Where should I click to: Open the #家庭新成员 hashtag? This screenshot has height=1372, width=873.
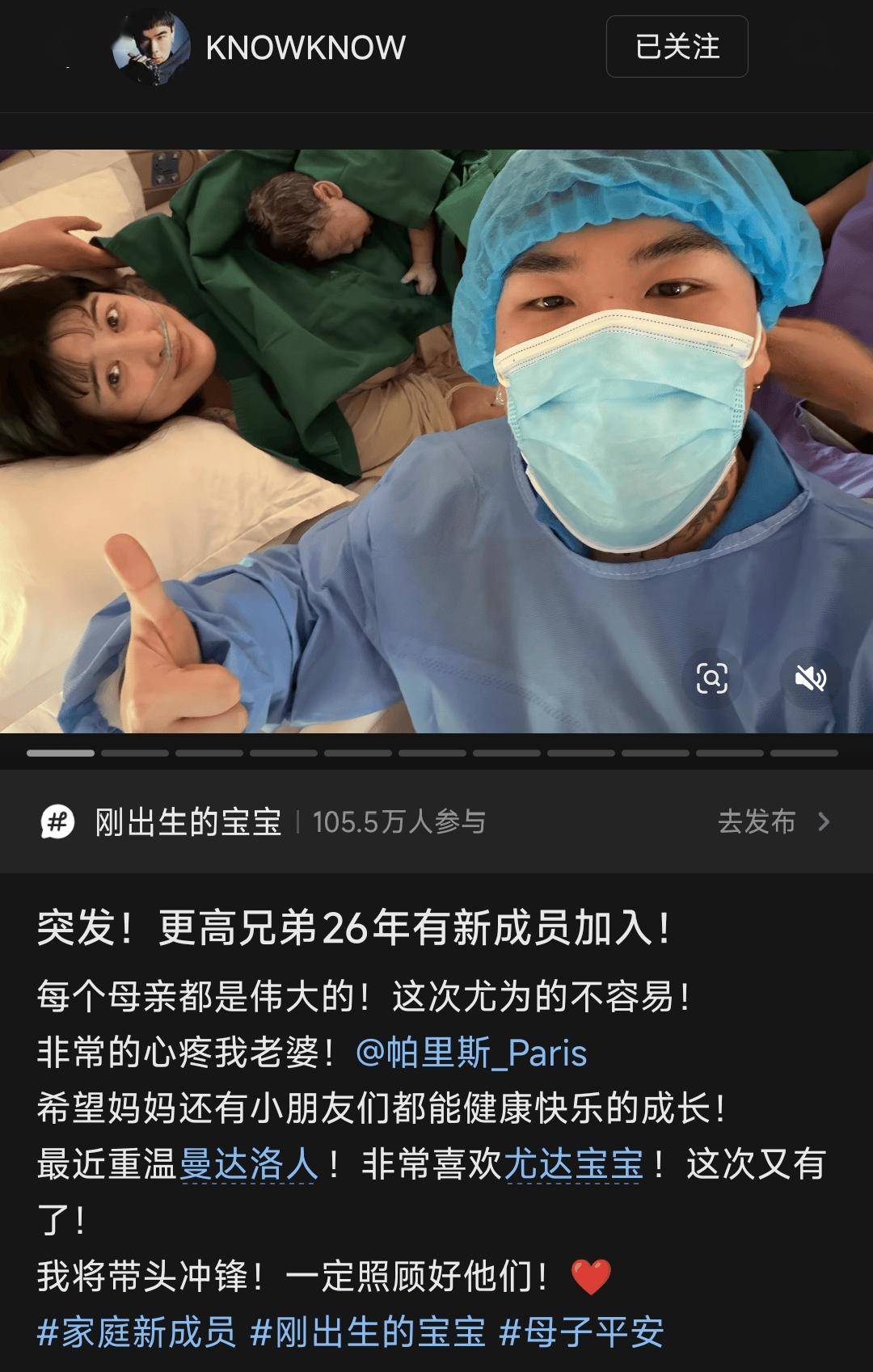click(137, 1332)
